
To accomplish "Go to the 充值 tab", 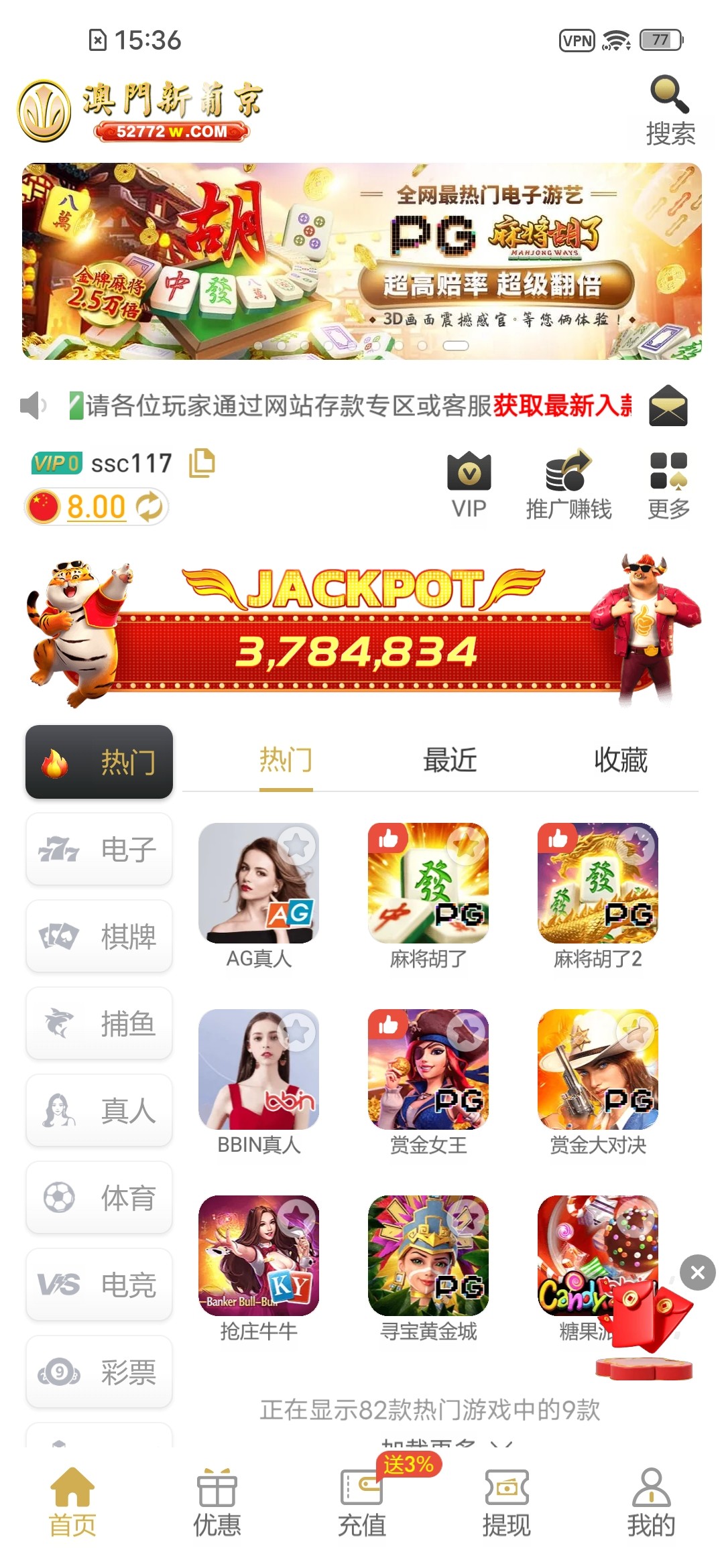I will click(x=362, y=1502).
